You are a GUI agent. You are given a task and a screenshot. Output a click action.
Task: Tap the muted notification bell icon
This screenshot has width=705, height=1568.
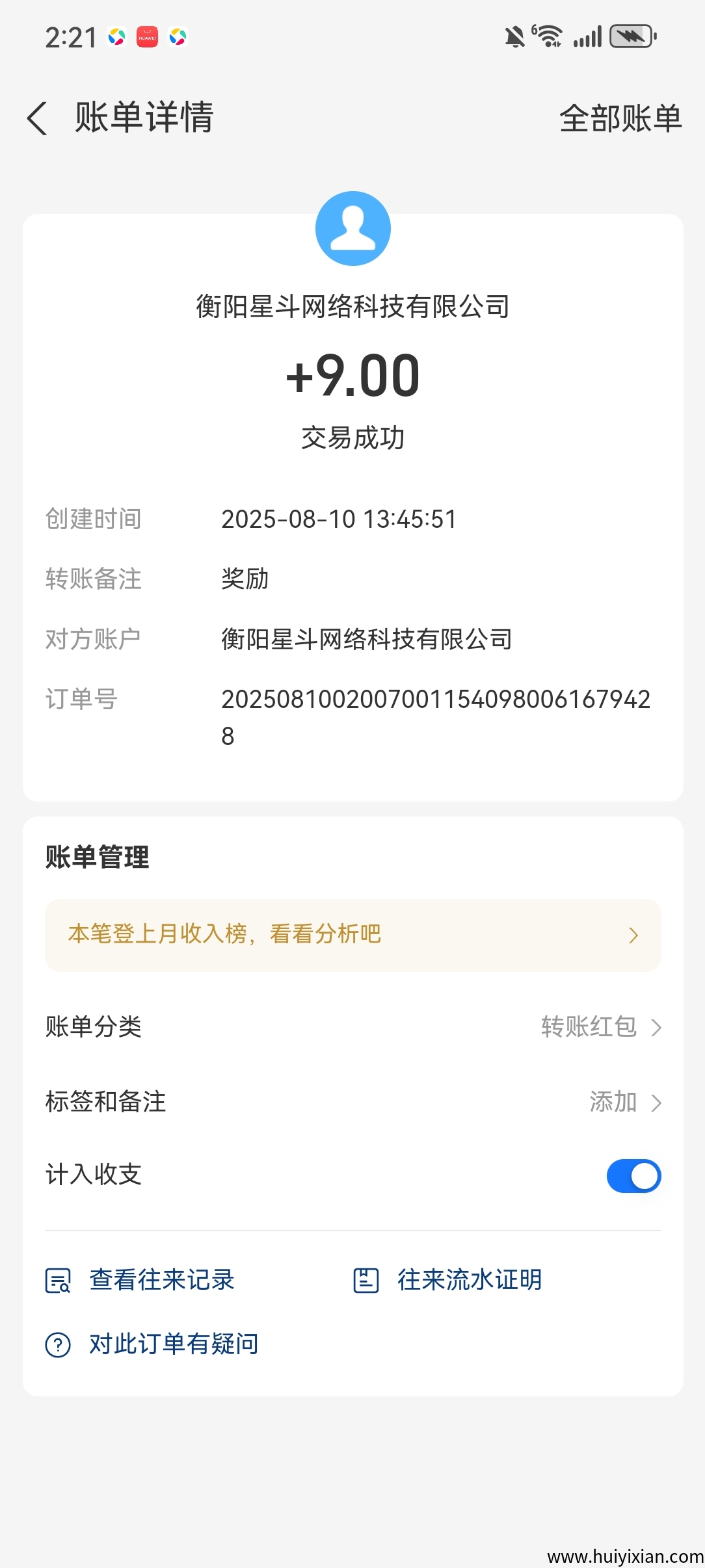514,37
